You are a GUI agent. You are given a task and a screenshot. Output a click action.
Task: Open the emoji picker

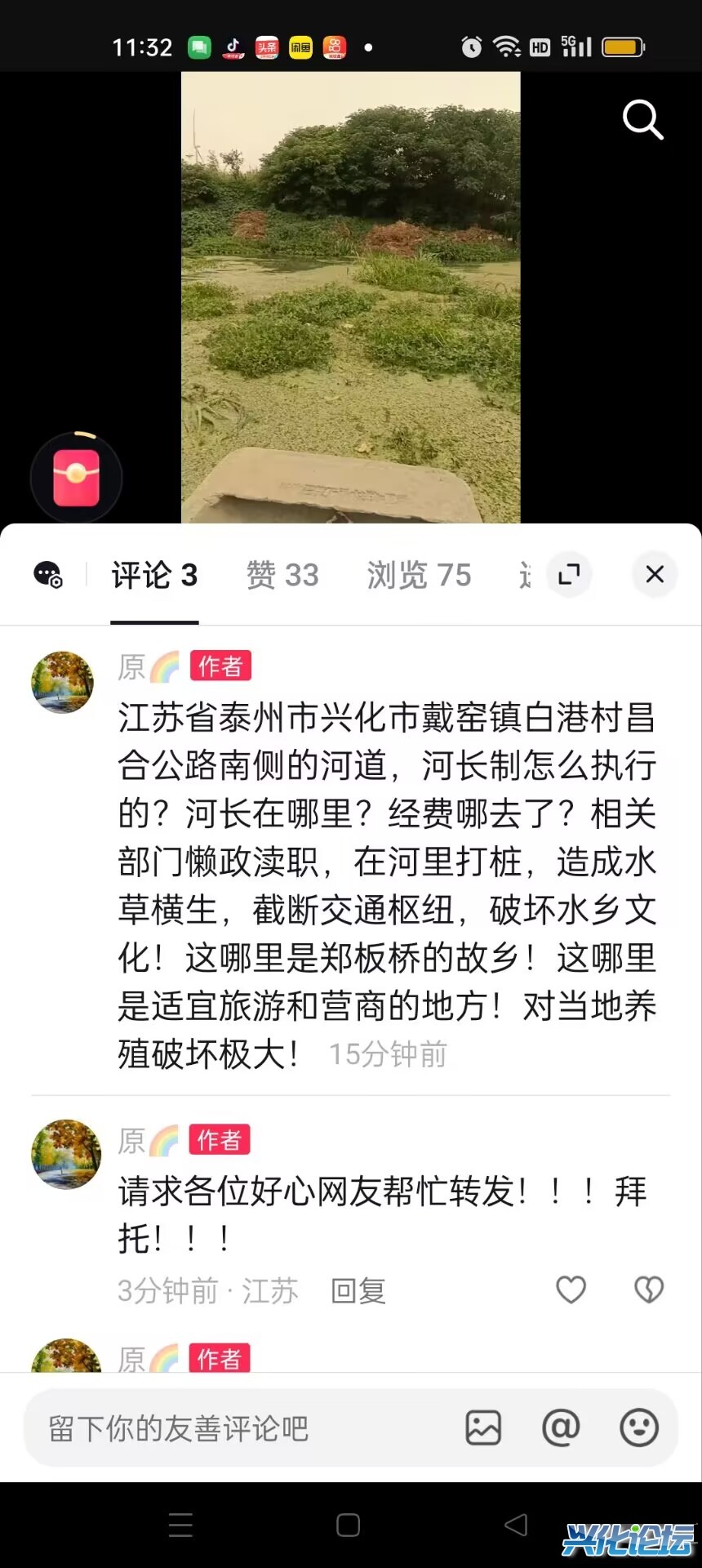tap(639, 1428)
